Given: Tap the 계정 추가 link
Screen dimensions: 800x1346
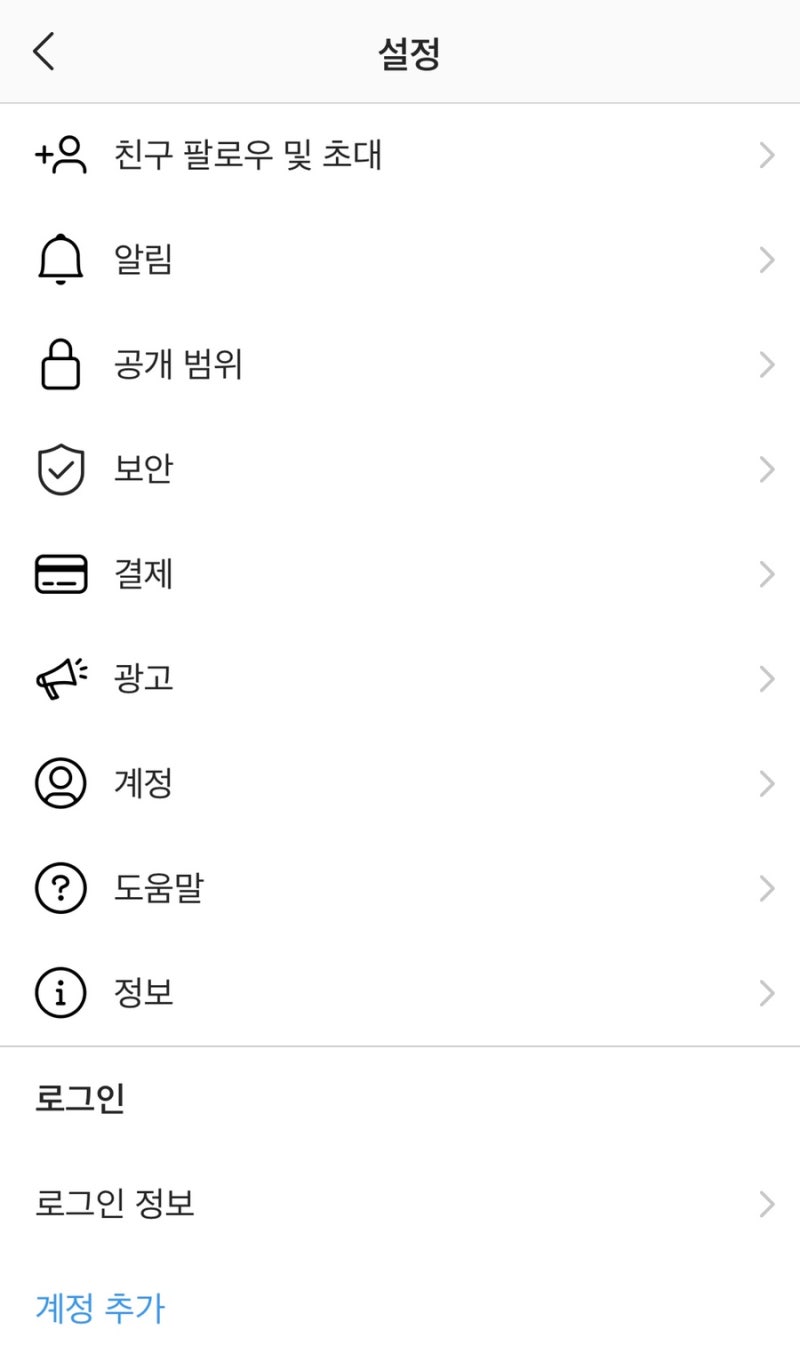Looking at the screenshot, I should click(100, 1308).
